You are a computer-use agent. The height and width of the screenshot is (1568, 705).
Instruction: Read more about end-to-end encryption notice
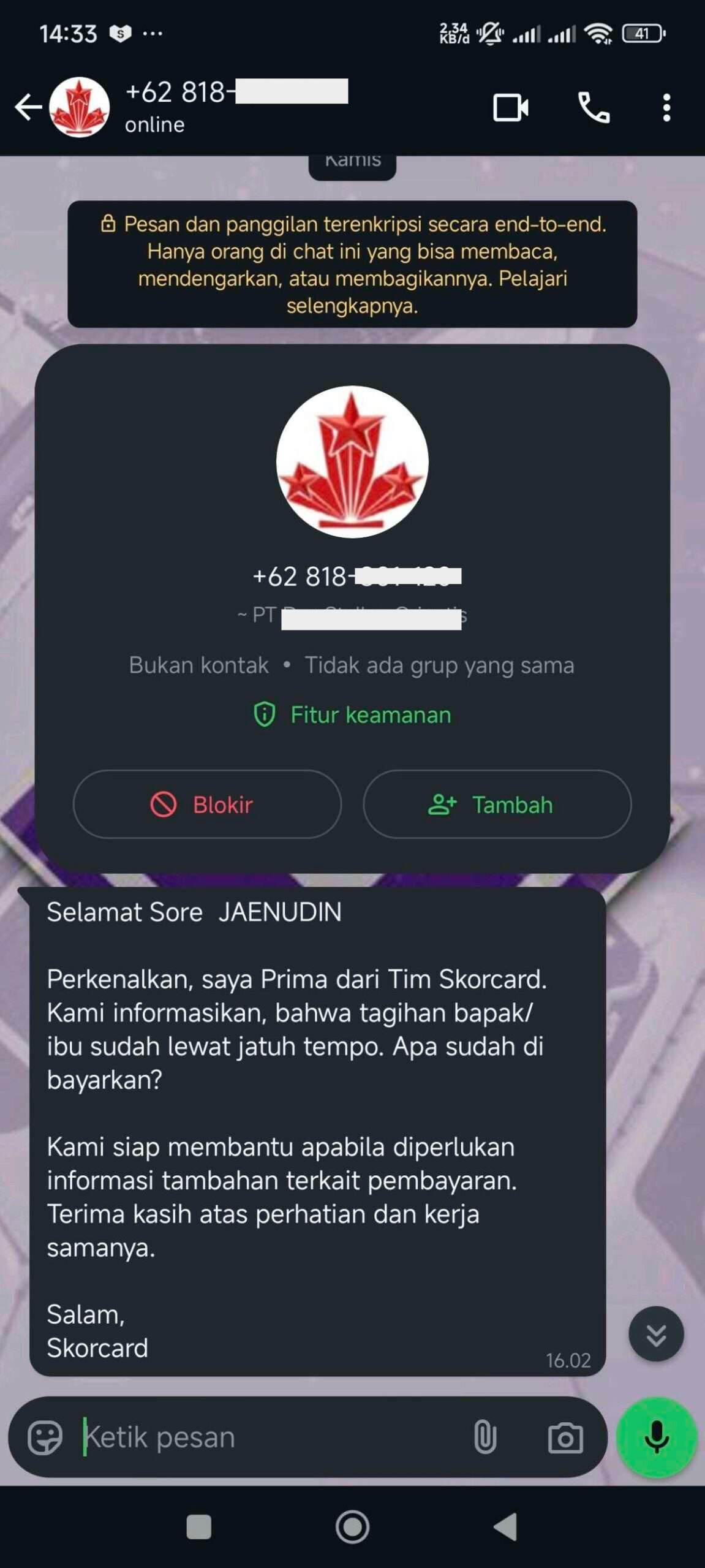352,264
